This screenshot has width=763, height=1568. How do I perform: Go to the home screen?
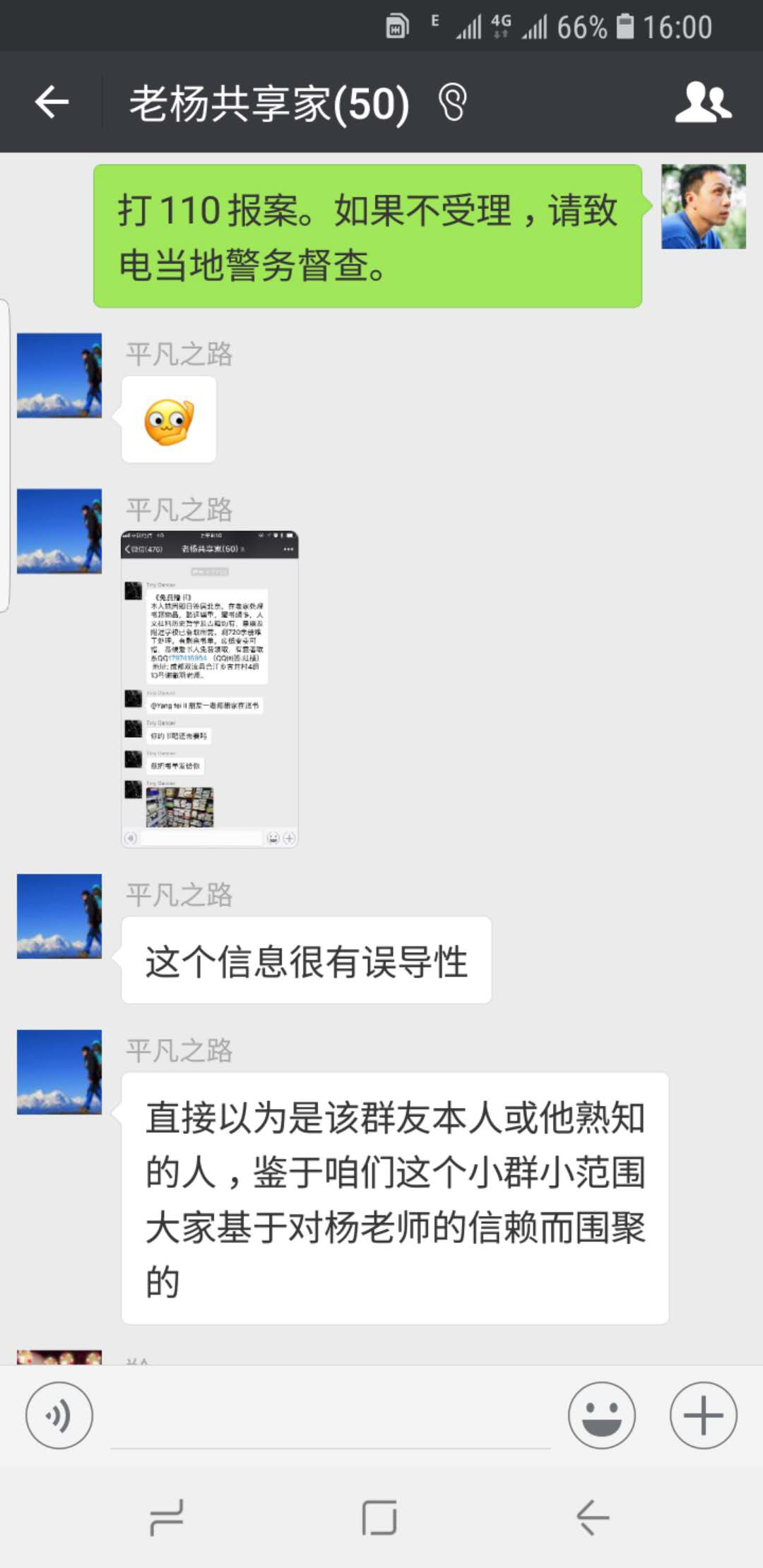(379, 1517)
